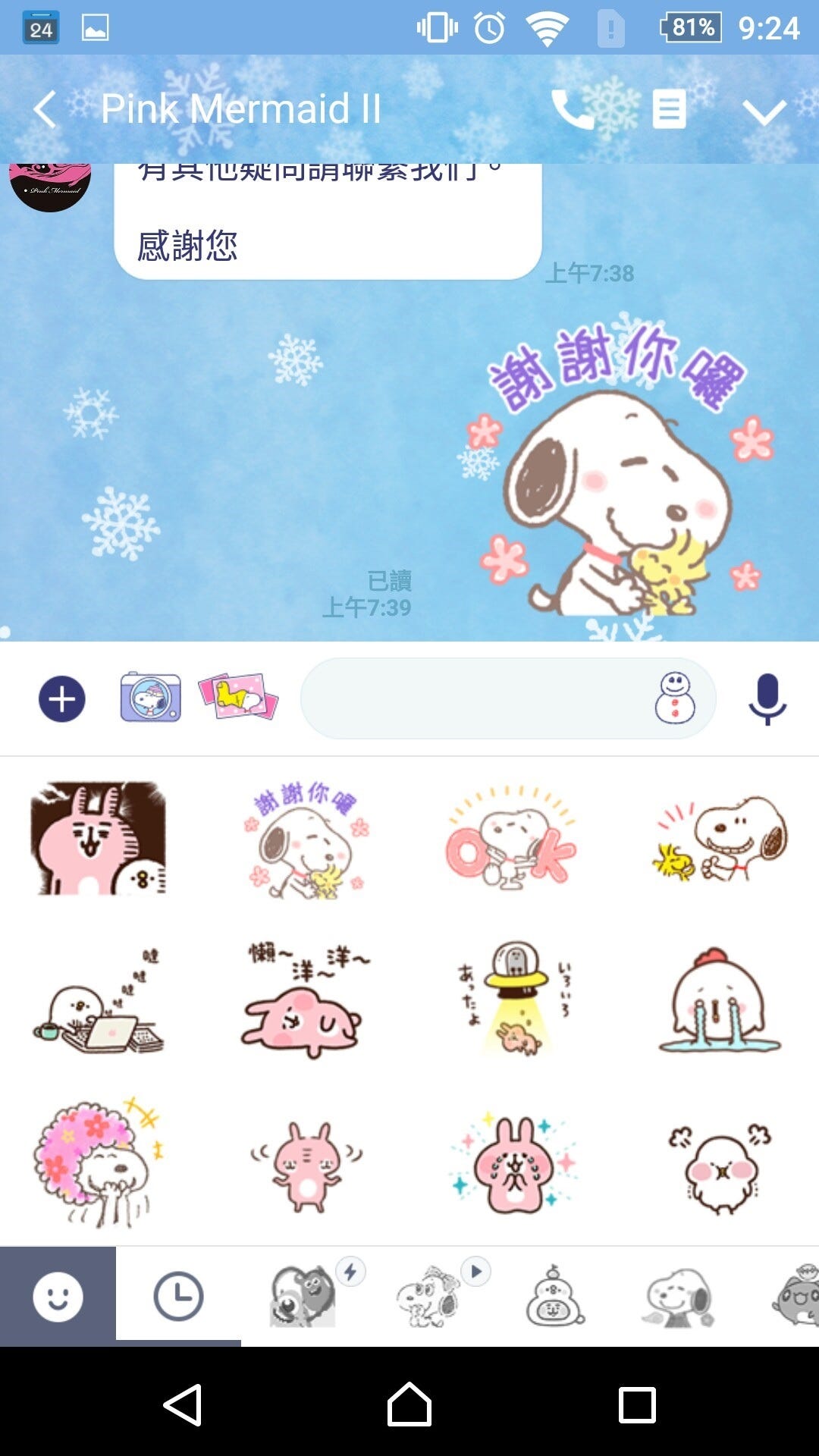Open the recently used stickers clock tab
The width and height of the screenshot is (819, 1456).
178,1297
